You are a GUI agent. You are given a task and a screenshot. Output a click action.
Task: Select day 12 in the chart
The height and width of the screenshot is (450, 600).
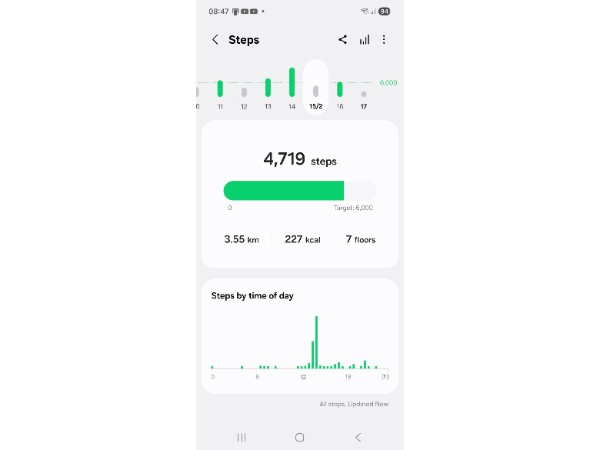(x=244, y=94)
